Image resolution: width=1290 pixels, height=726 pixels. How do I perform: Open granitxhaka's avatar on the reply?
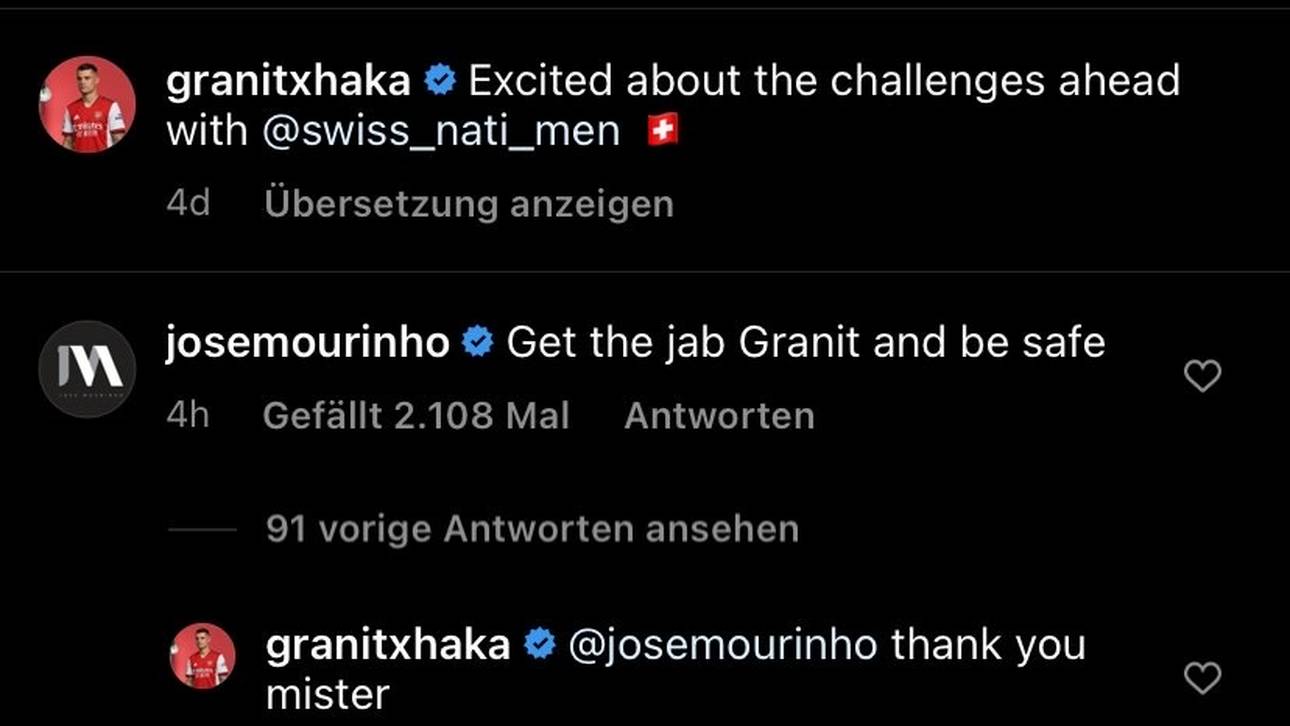202,655
